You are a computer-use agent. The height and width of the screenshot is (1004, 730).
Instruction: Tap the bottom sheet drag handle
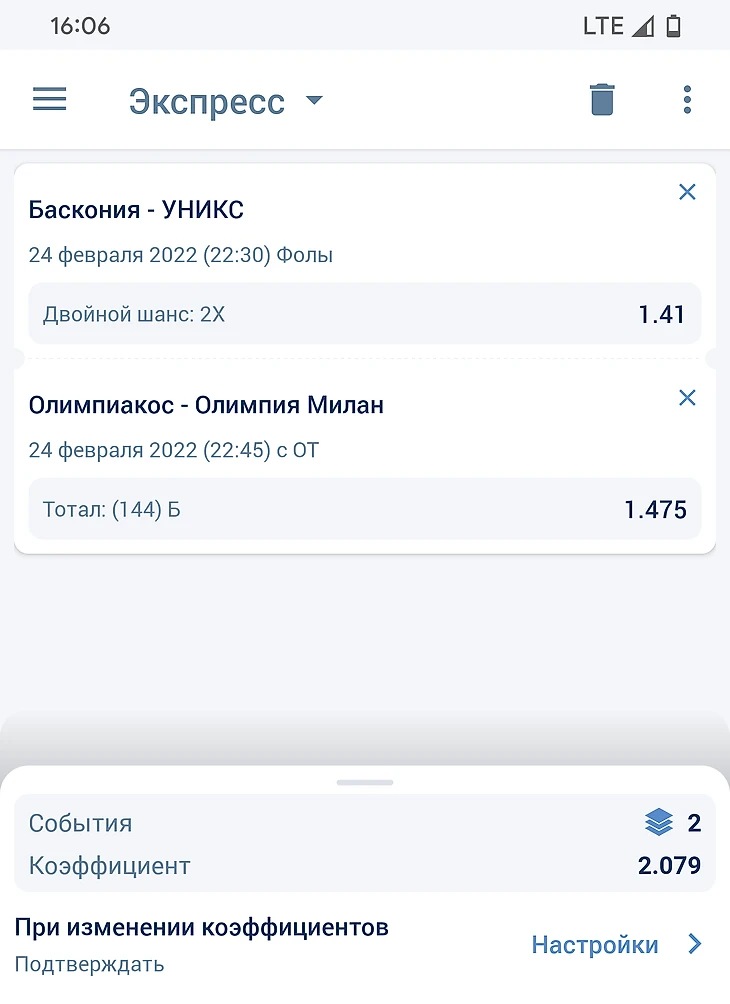pos(365,782)
